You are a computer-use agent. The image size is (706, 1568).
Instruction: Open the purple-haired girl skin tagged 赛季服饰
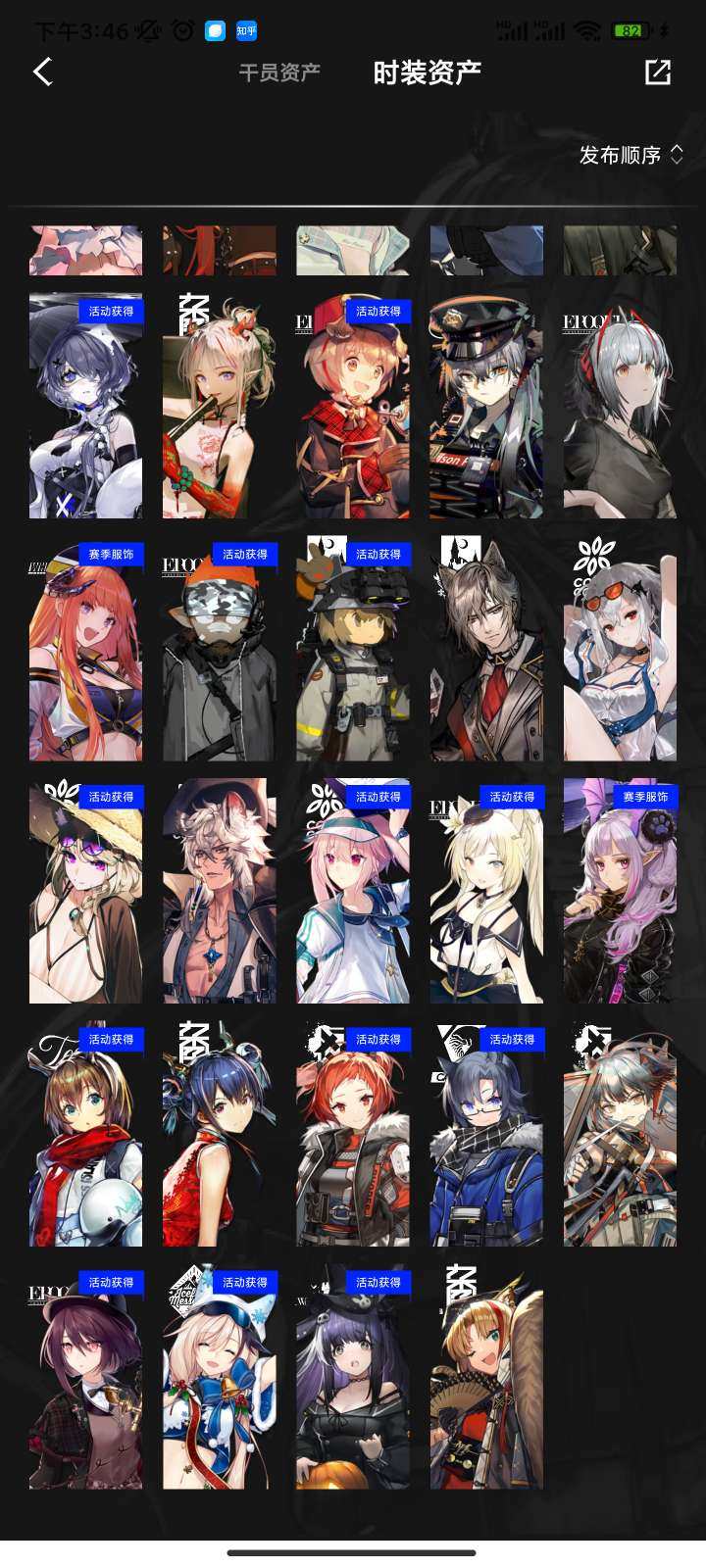point(620,892)
